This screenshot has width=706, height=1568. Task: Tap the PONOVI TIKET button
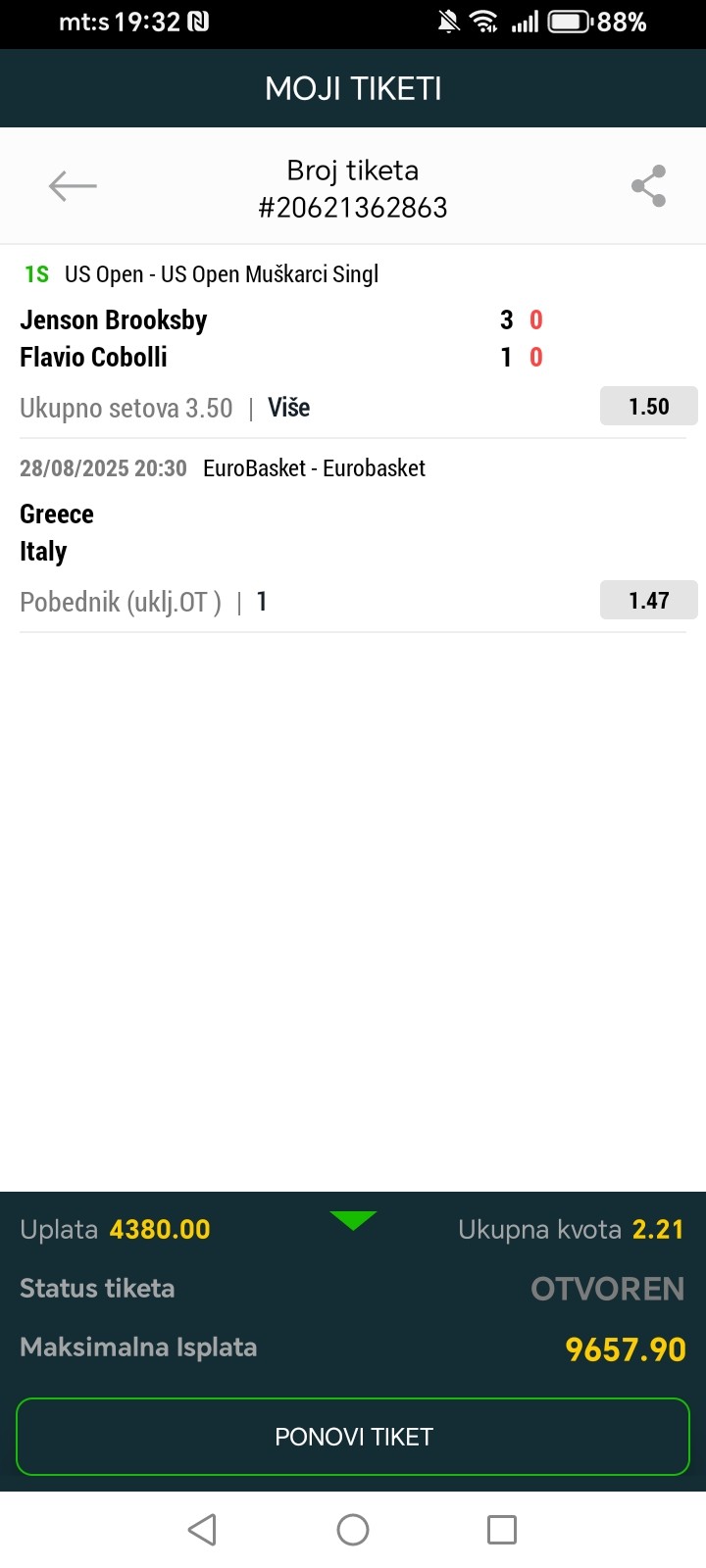pos(353,1437)
